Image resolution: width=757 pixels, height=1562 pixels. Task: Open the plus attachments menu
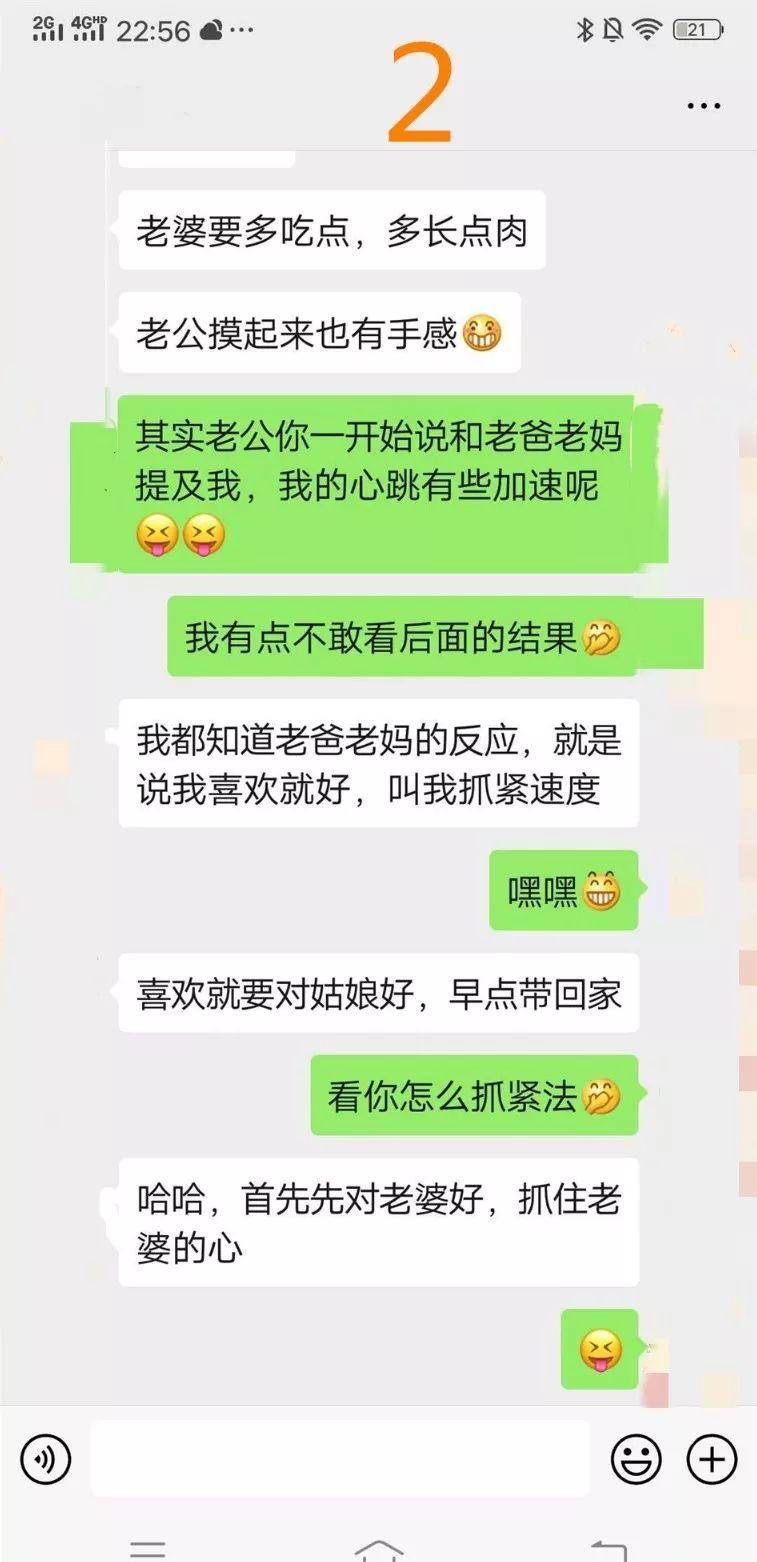tap(712, 1459)
